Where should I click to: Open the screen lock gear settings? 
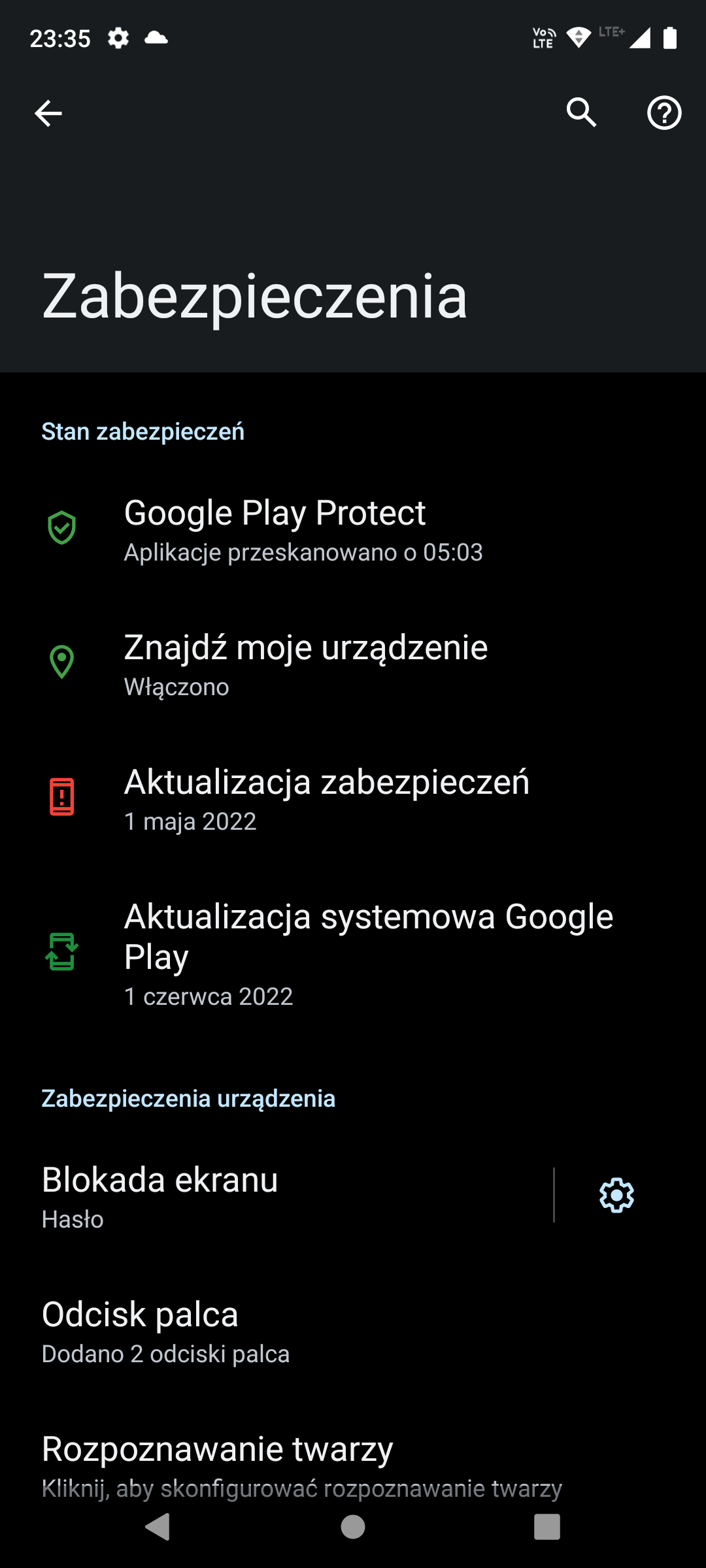616,1195
